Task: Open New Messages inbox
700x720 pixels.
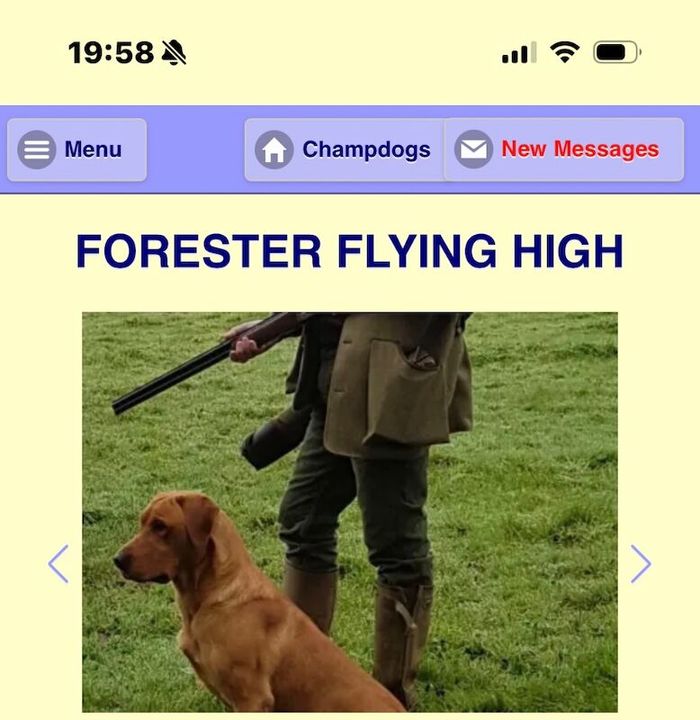Action: pos(564,150)
